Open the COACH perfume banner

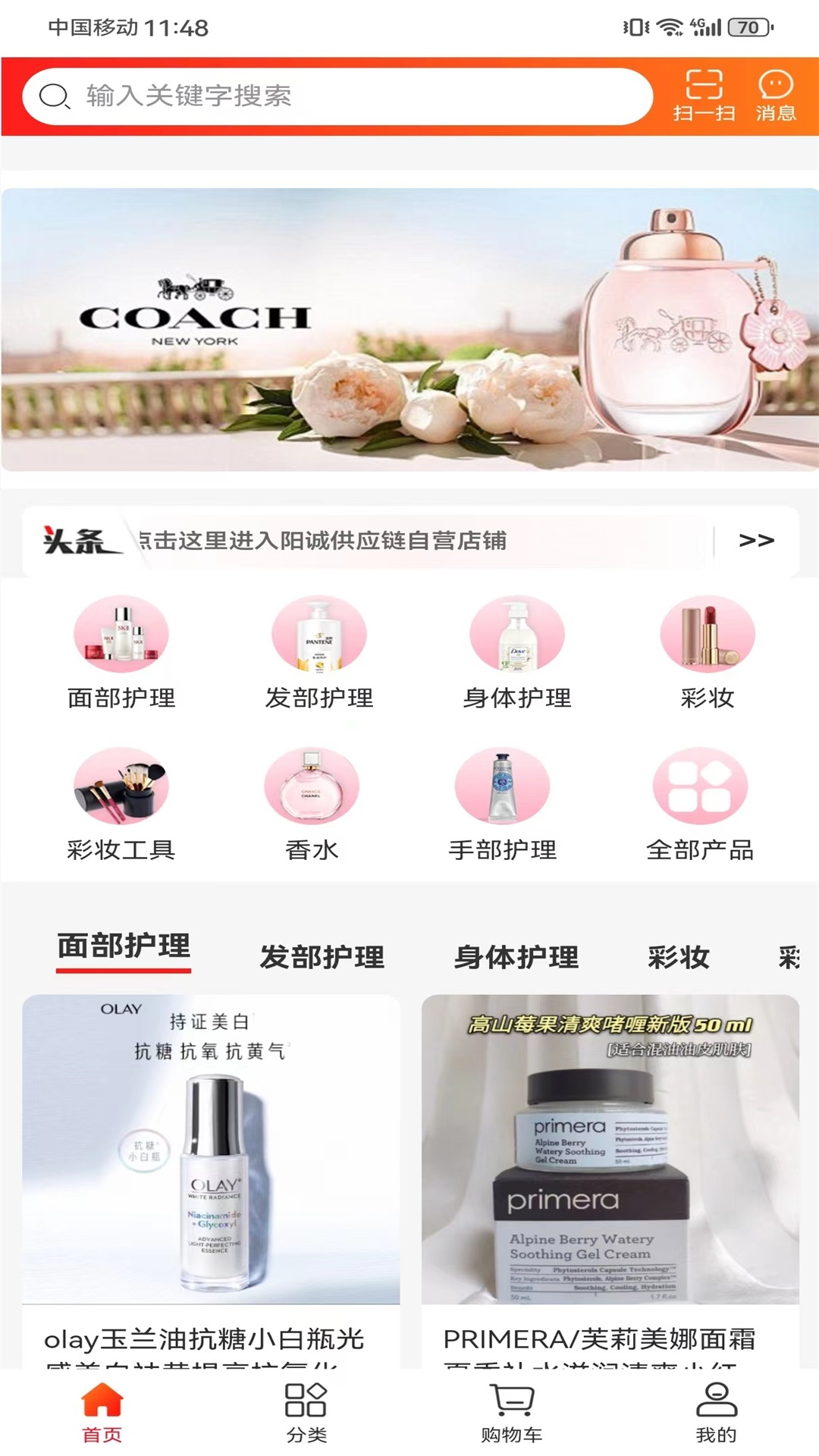pyautogui.click(x=409, y=330)
